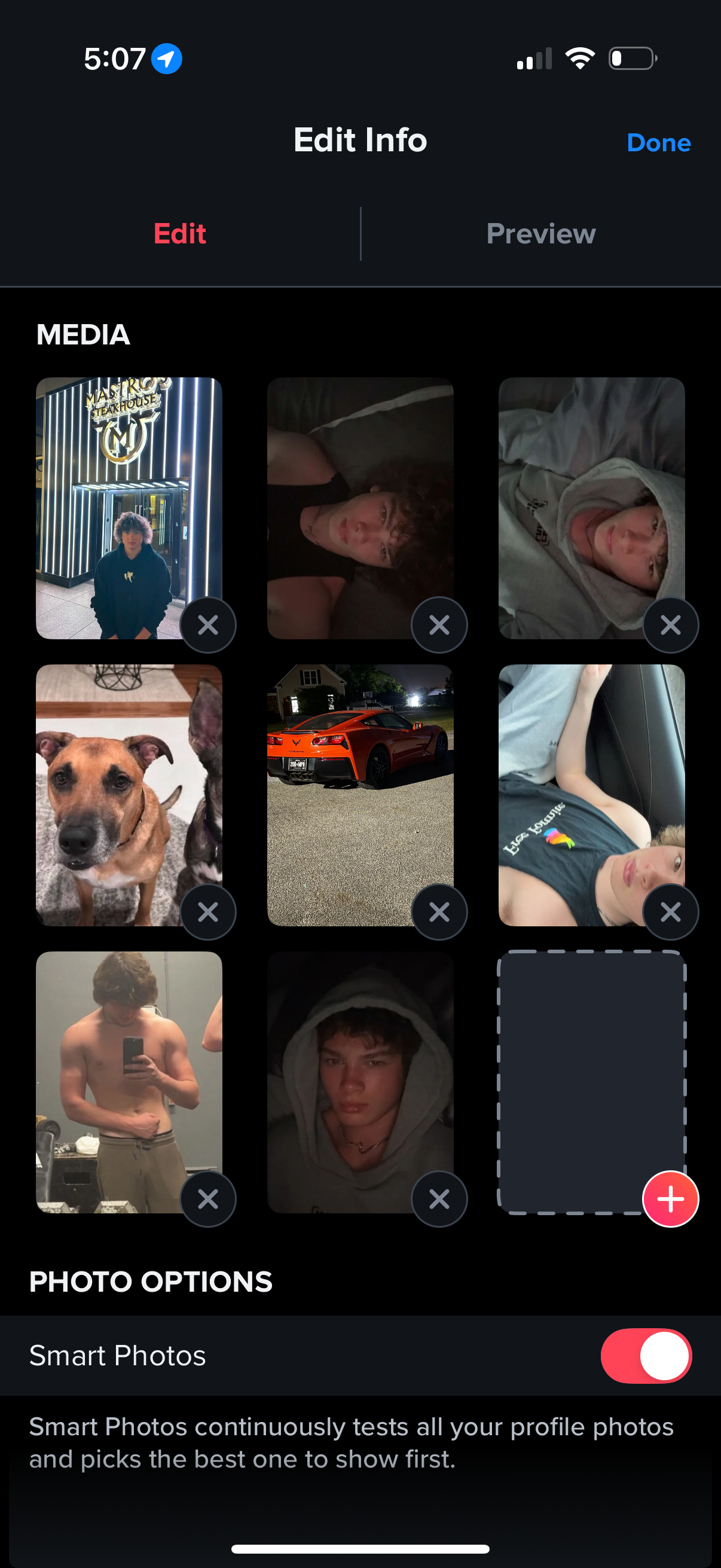Remove the steakhouse entrance photo

coord(208,624)
